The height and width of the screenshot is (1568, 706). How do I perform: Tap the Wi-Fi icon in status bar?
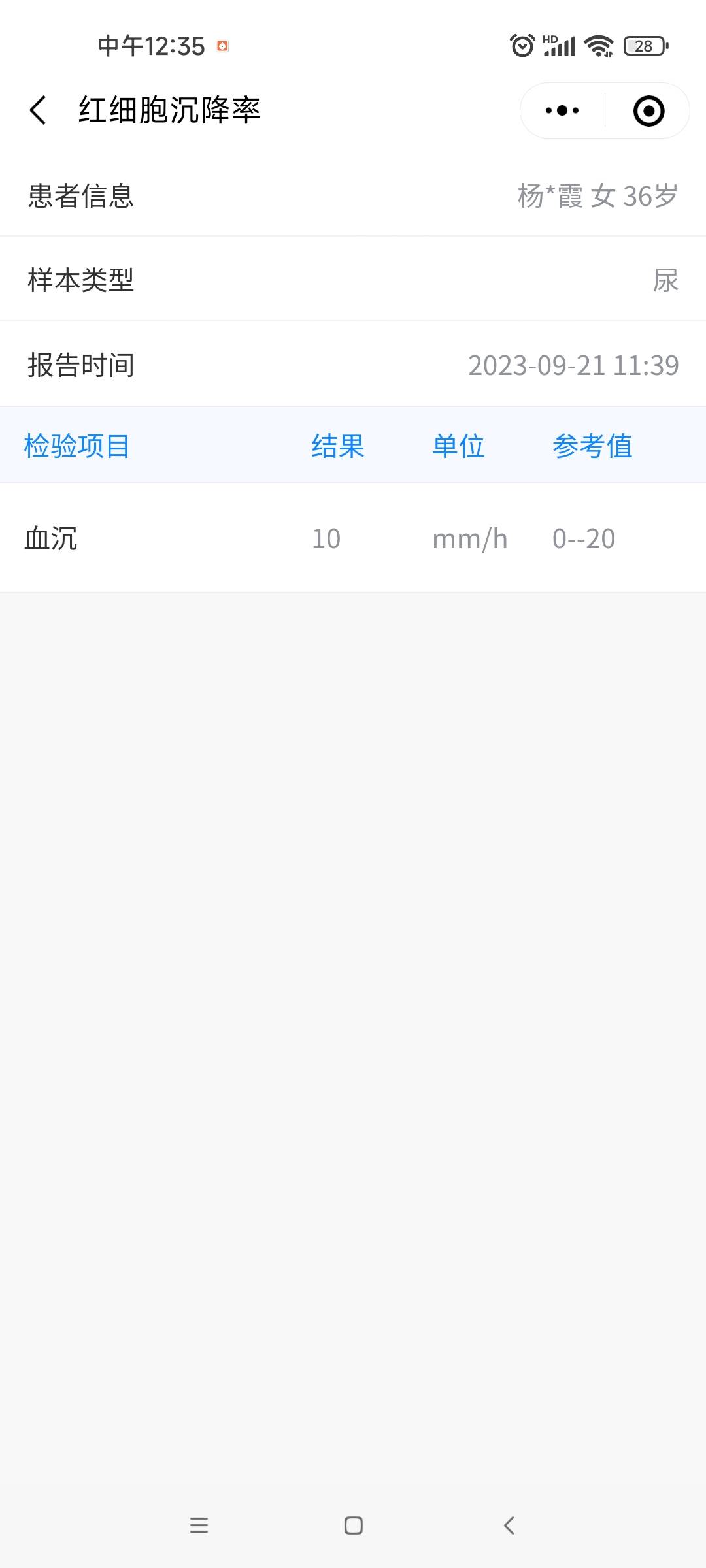(x=598, y=46)
